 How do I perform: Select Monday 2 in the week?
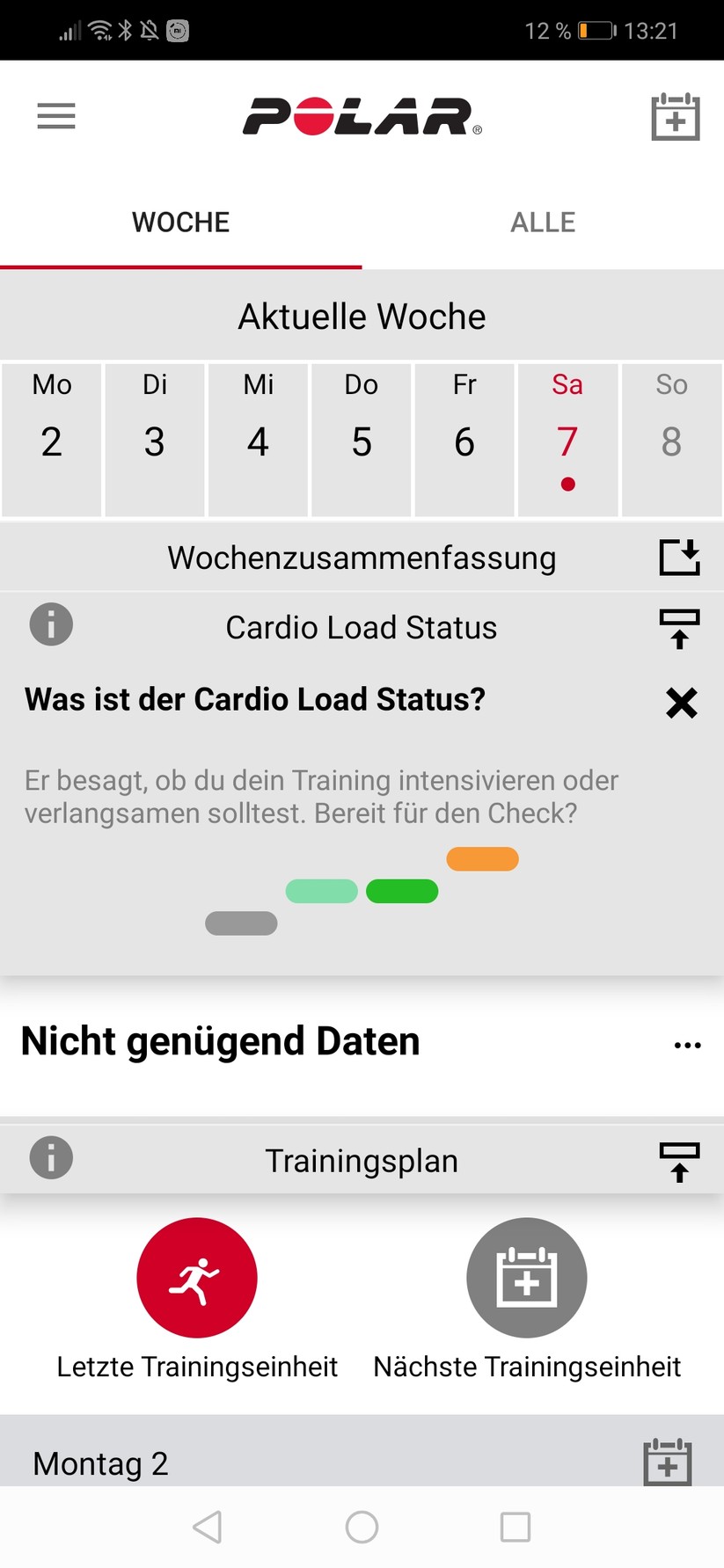click(52, 440)
